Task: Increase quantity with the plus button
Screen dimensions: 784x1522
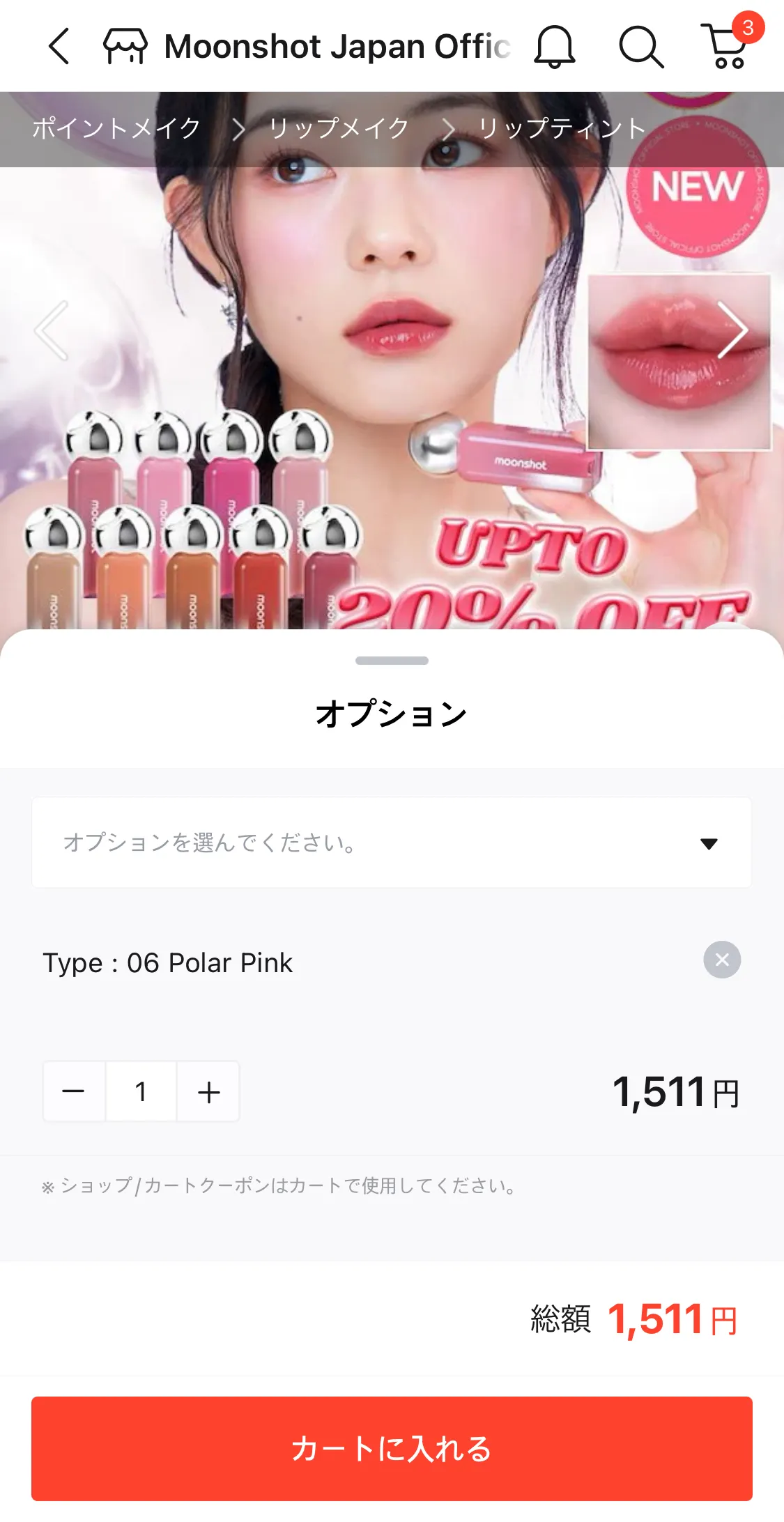Action: tap(208, 1091)
